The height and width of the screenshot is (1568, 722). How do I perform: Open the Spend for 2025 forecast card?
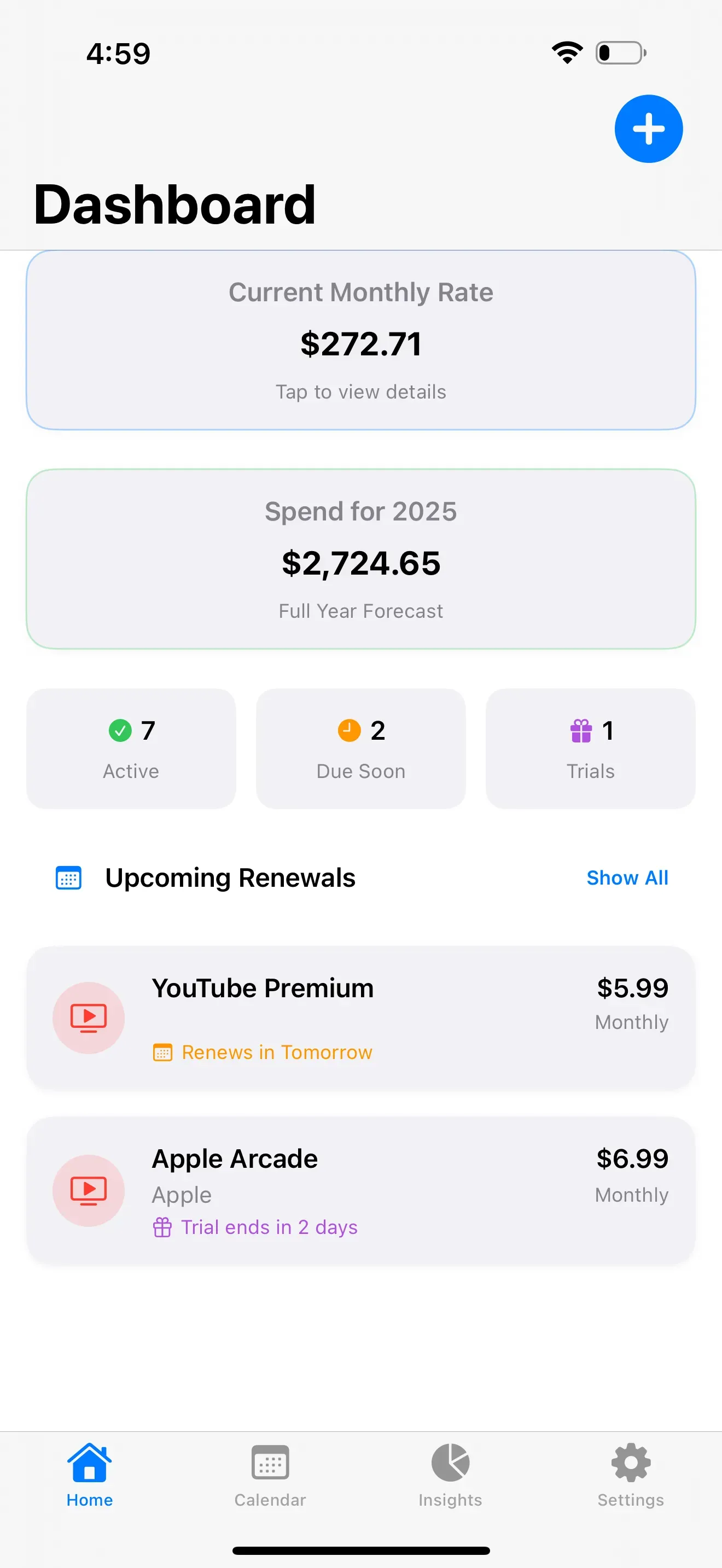[x=361, y=559]
